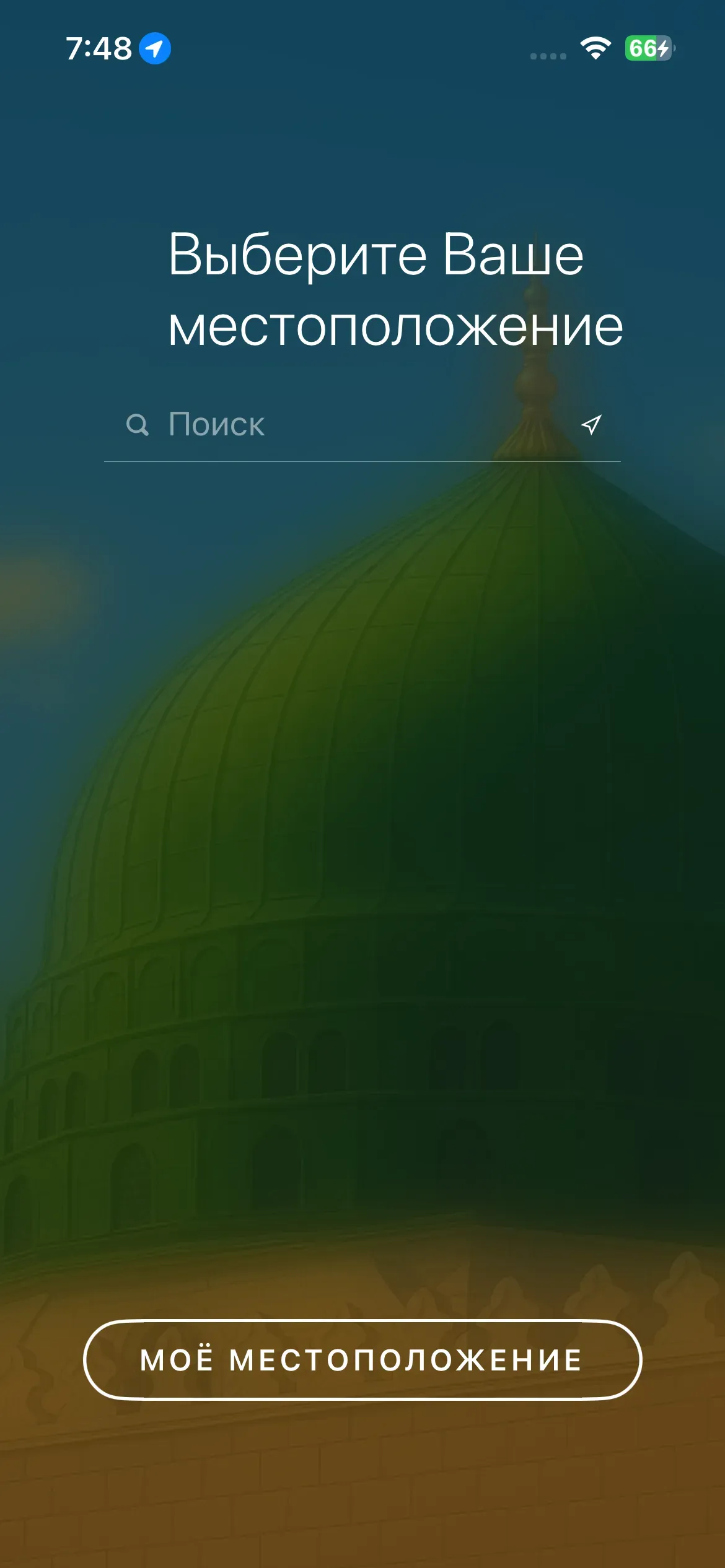Tap the Поиск search field
Image resolution: width=725 pixels, height=1568 pixels.
coord(347,425)
